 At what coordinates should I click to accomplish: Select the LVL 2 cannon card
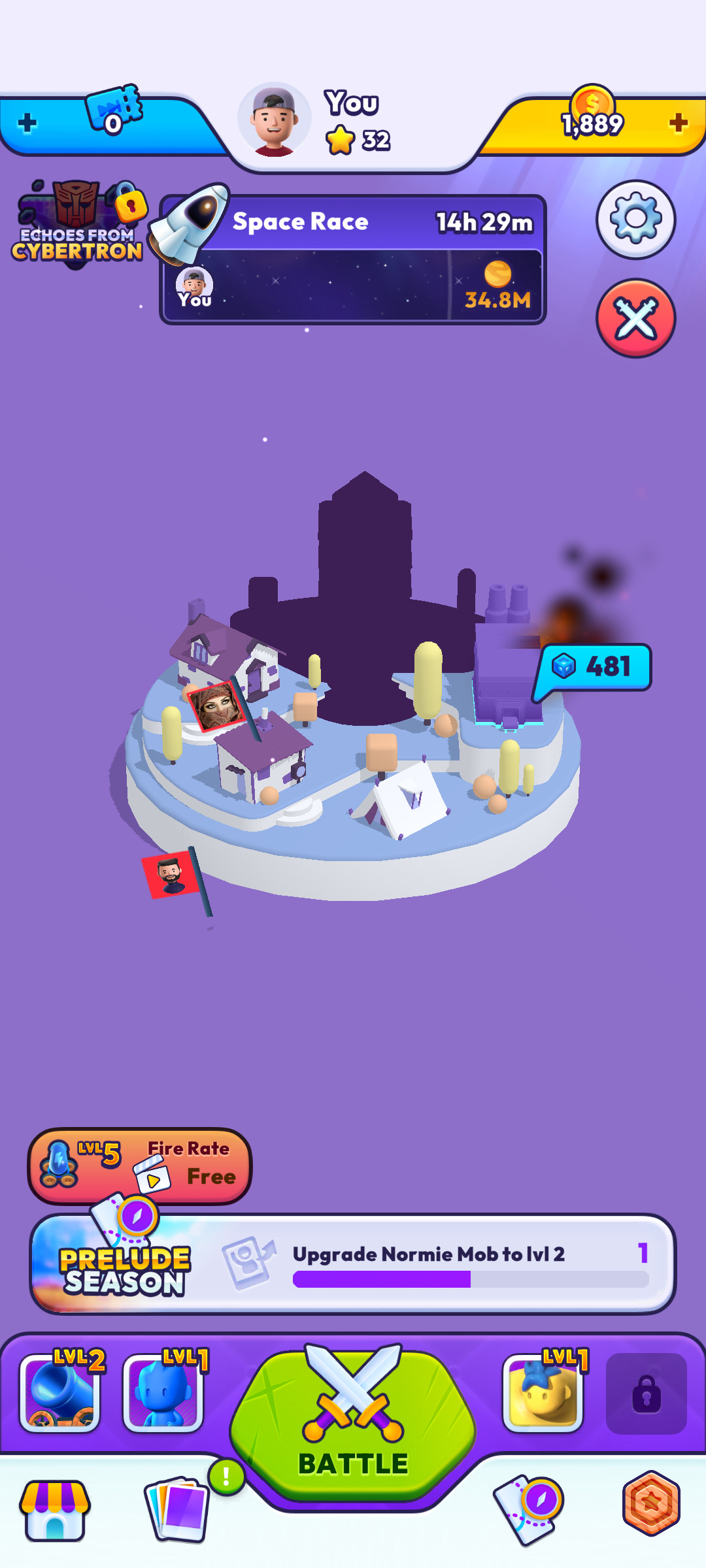pos(60,1393)
